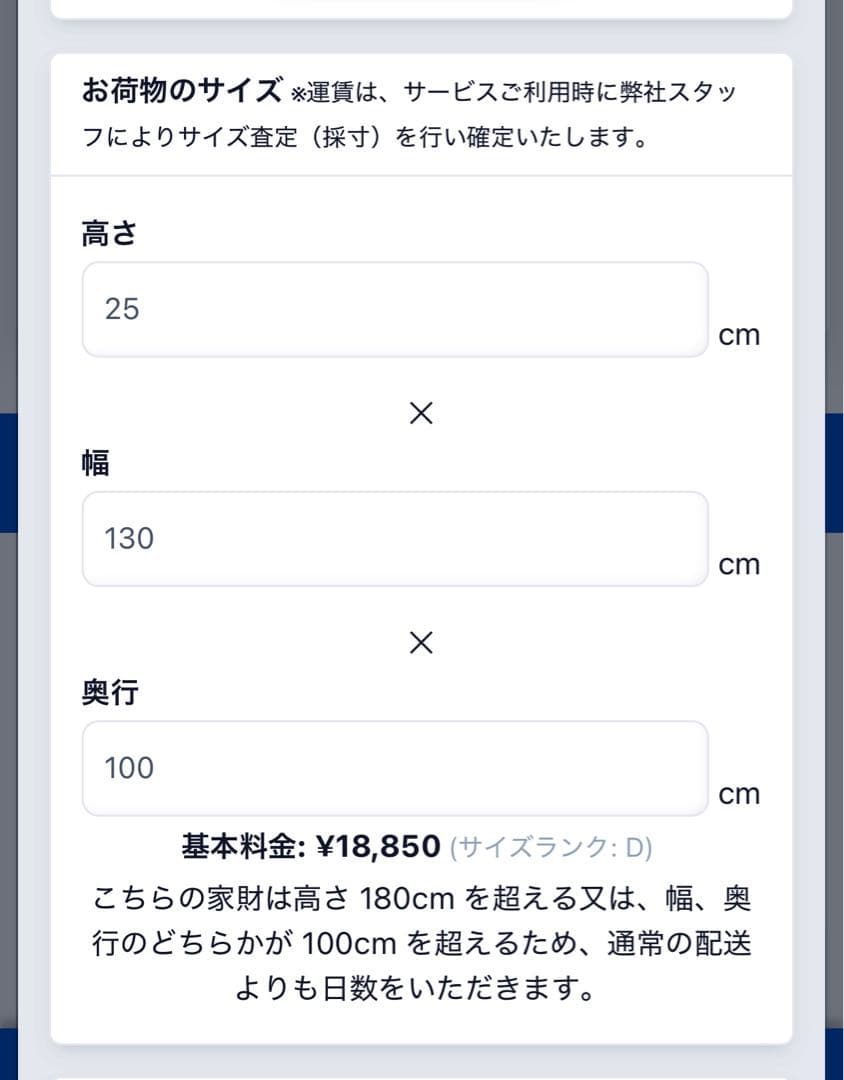This screenshot has width=844, height=1080.
Task: Click the cm unit next to the depth field
Action: coord(739,793)
